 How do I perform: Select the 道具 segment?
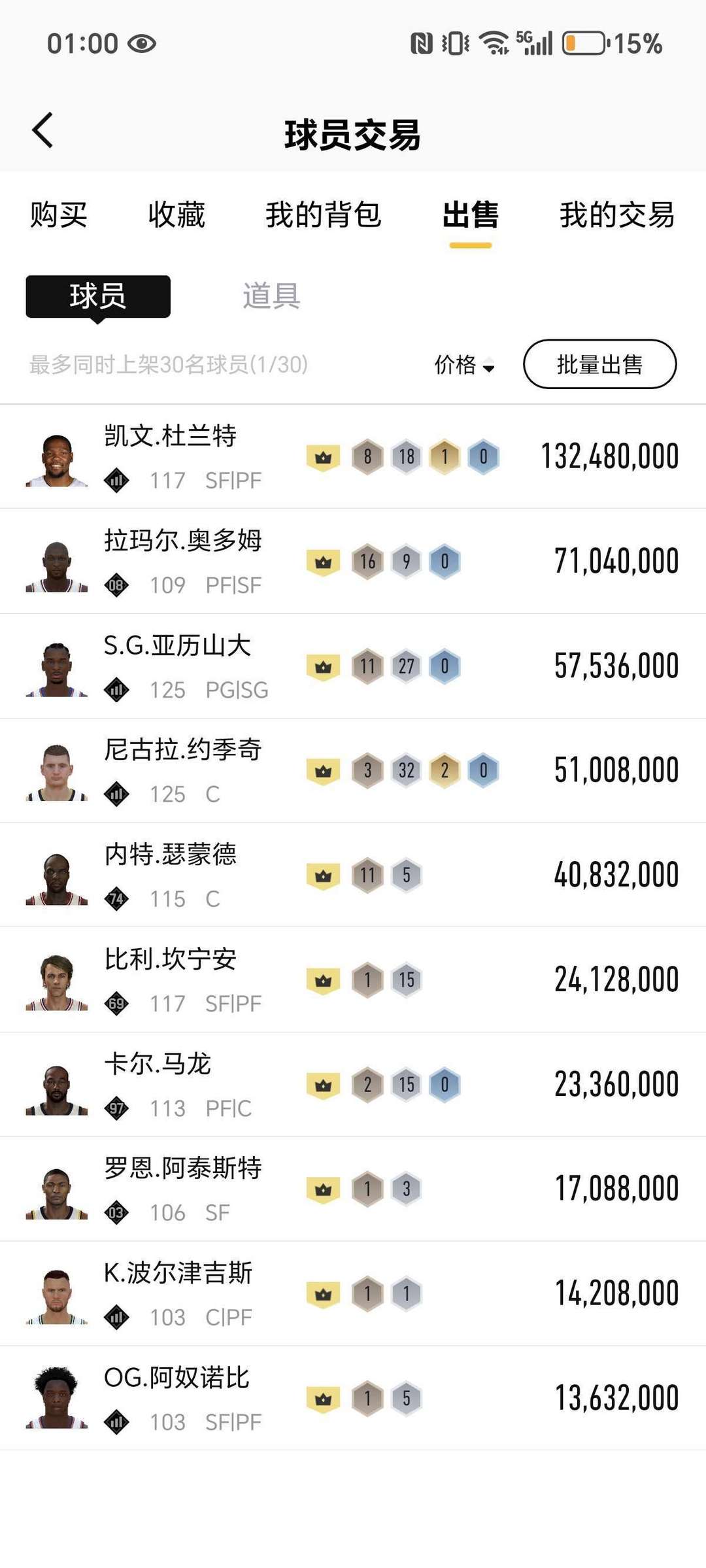tap(271, 296)
